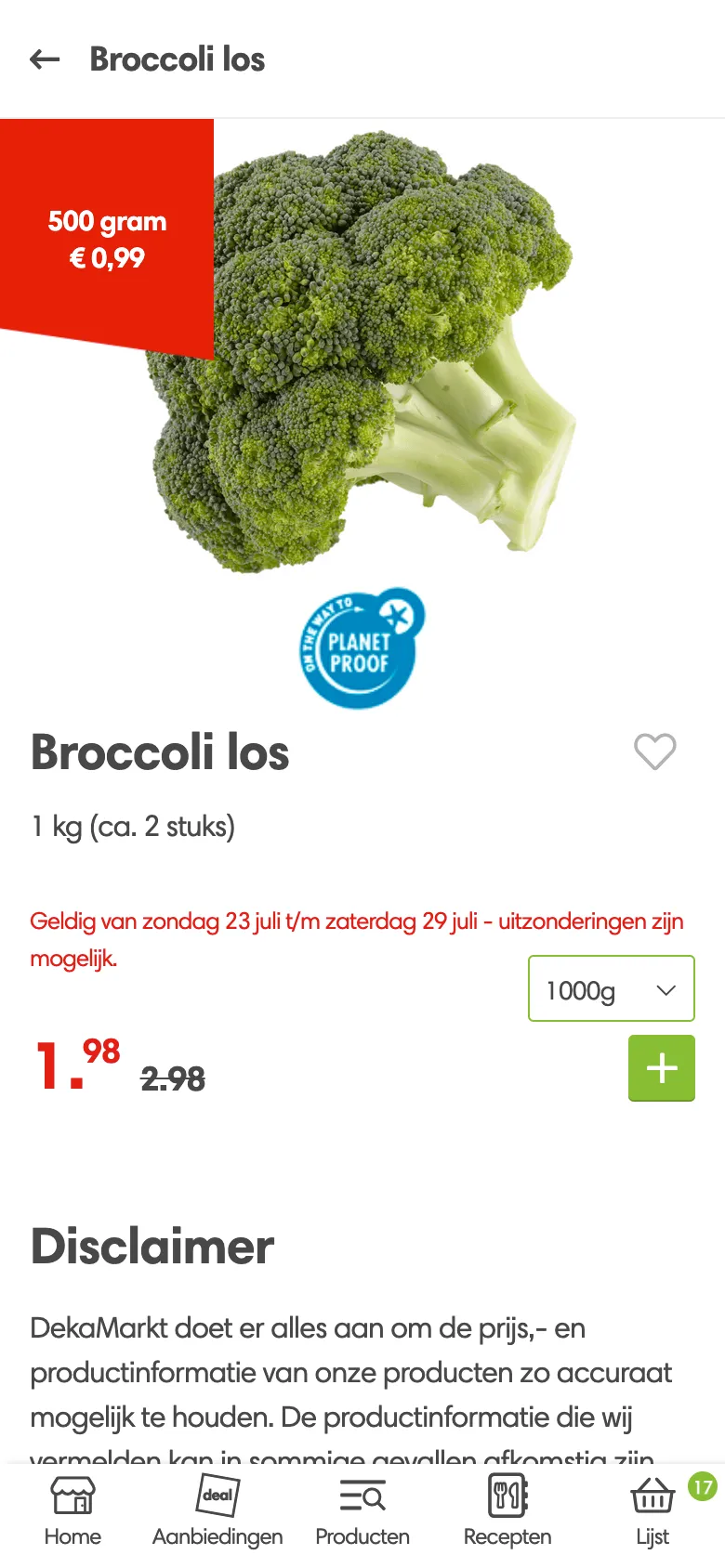The height and width of the screenshot is (1568, 725).
Task: Open Recepten with the cutlery icon
Action: 507,1496
